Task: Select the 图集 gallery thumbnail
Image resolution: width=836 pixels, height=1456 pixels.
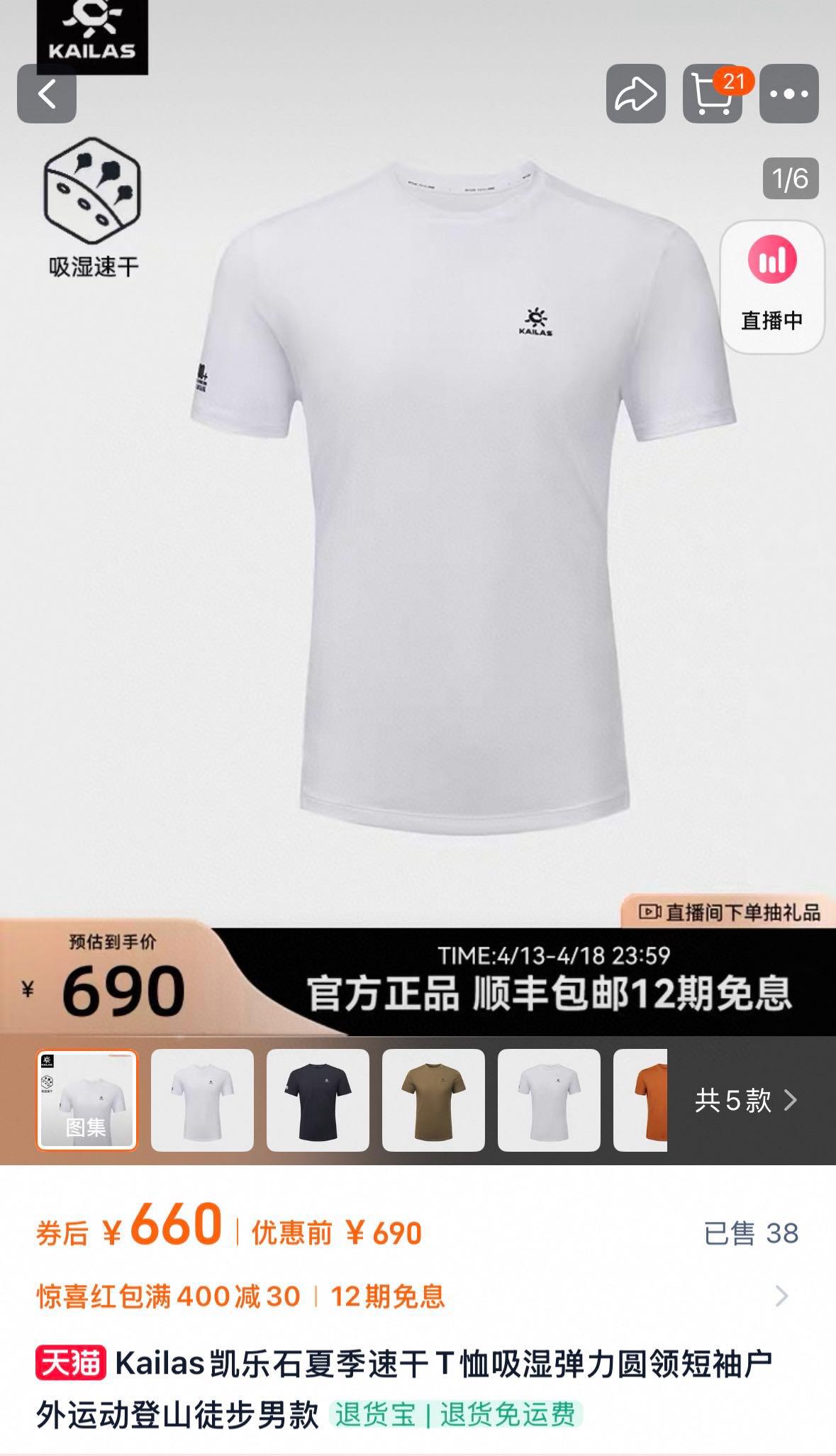Action: [x=87, y=1100]
